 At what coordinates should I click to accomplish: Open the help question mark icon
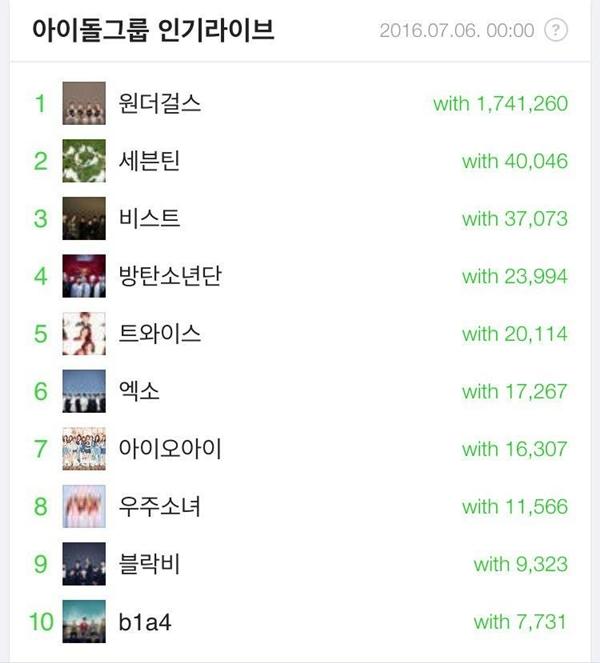[555, 30]
